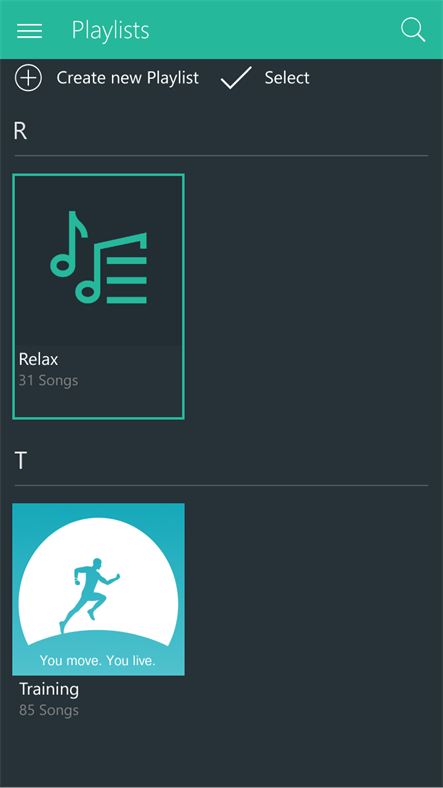Open the Relax playlist
This screenshot has width=443, height=788.
pyautogui.click(x=98, y=297)
